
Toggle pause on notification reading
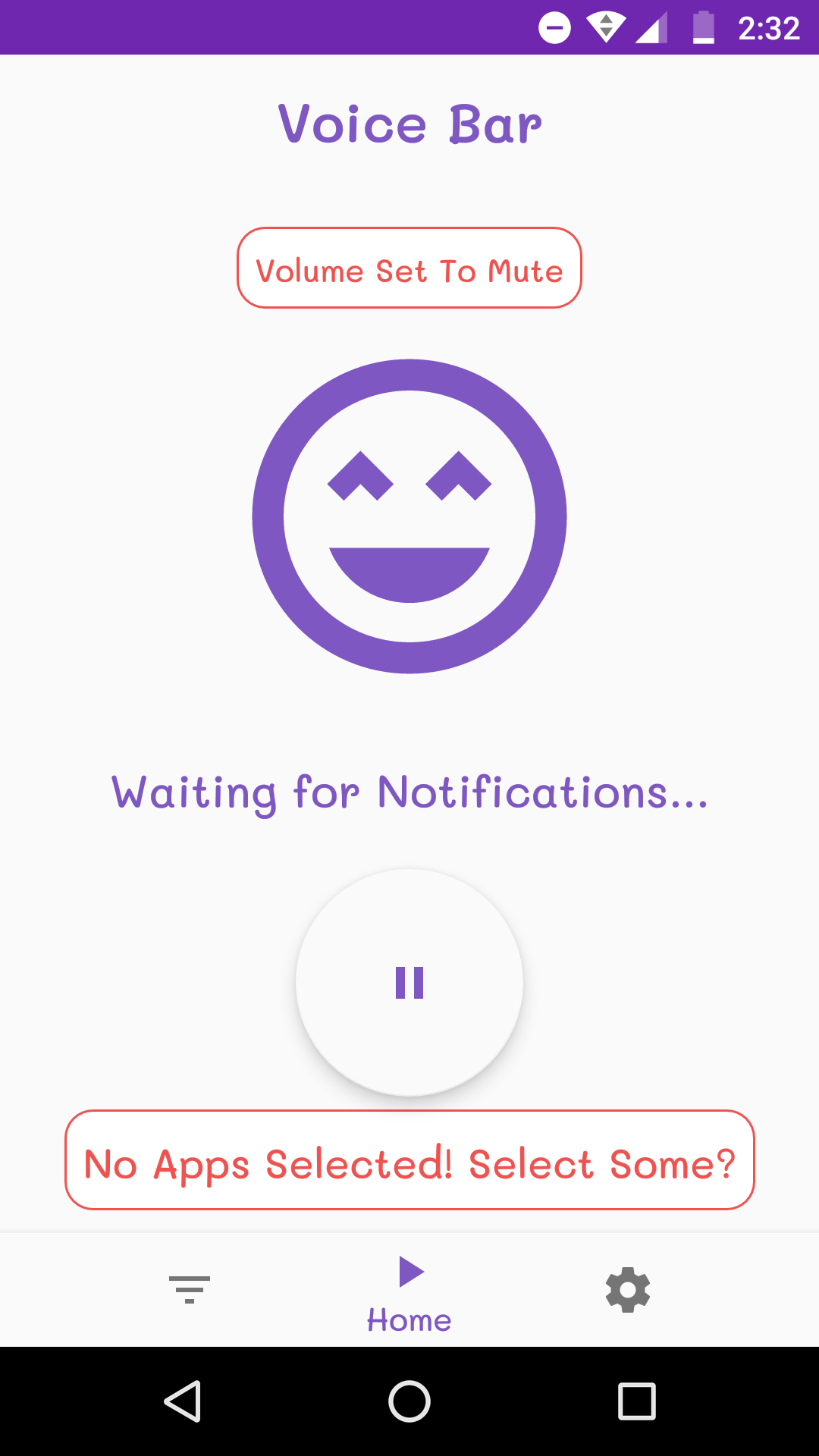click(x=409, y=983)
